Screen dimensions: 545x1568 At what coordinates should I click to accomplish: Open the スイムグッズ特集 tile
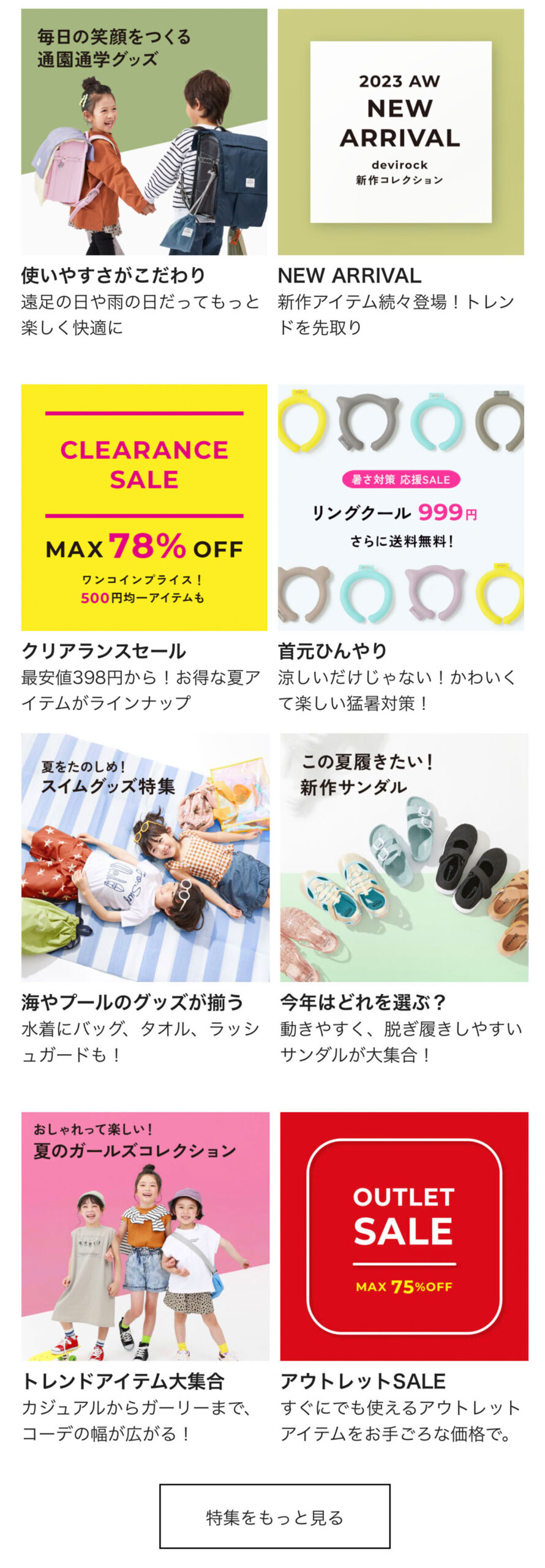pyautogui.click(x=145, y=857)
